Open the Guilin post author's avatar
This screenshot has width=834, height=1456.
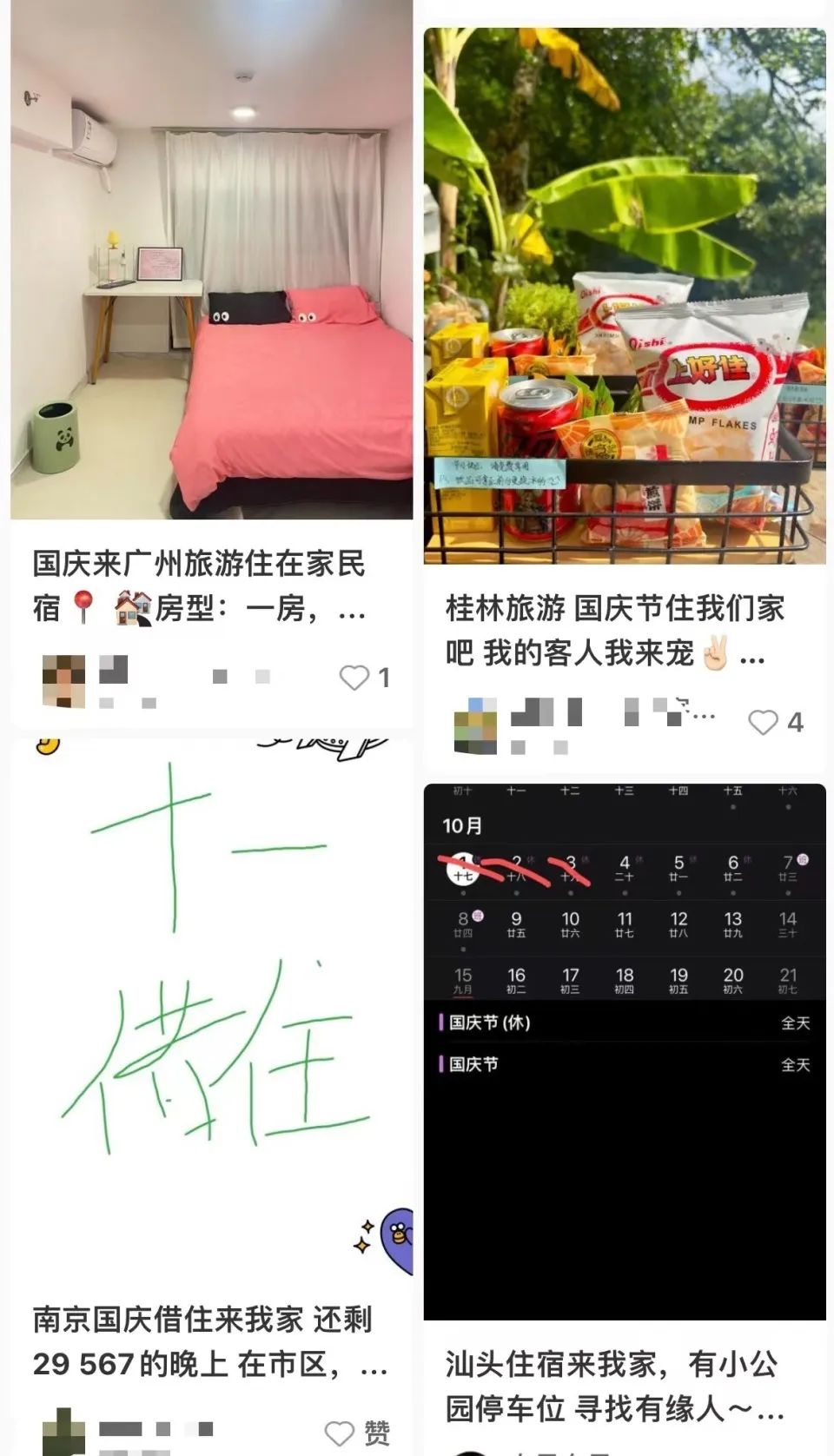(476, 724)
